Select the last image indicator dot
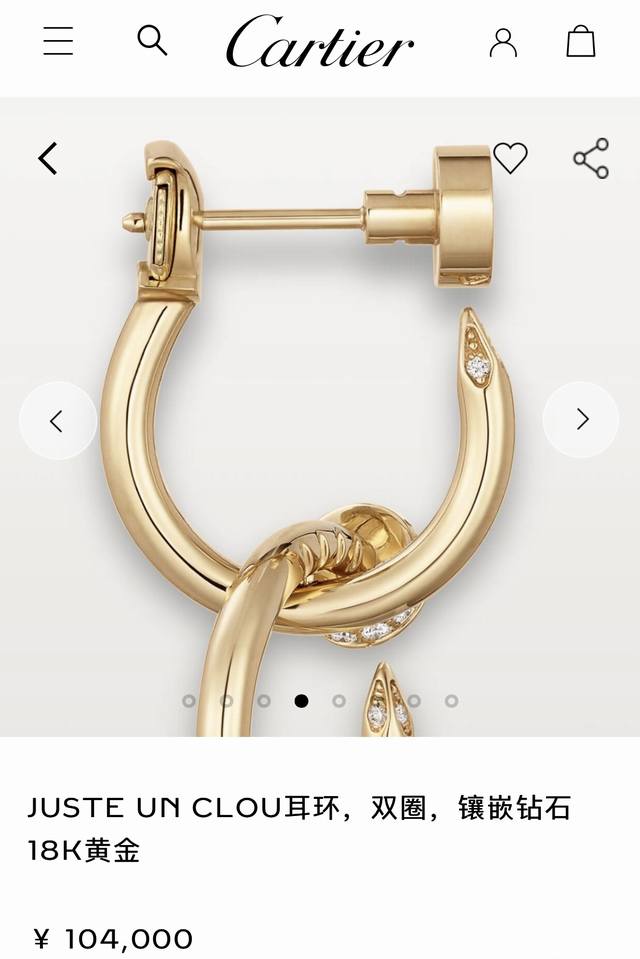 click(451, 701)
